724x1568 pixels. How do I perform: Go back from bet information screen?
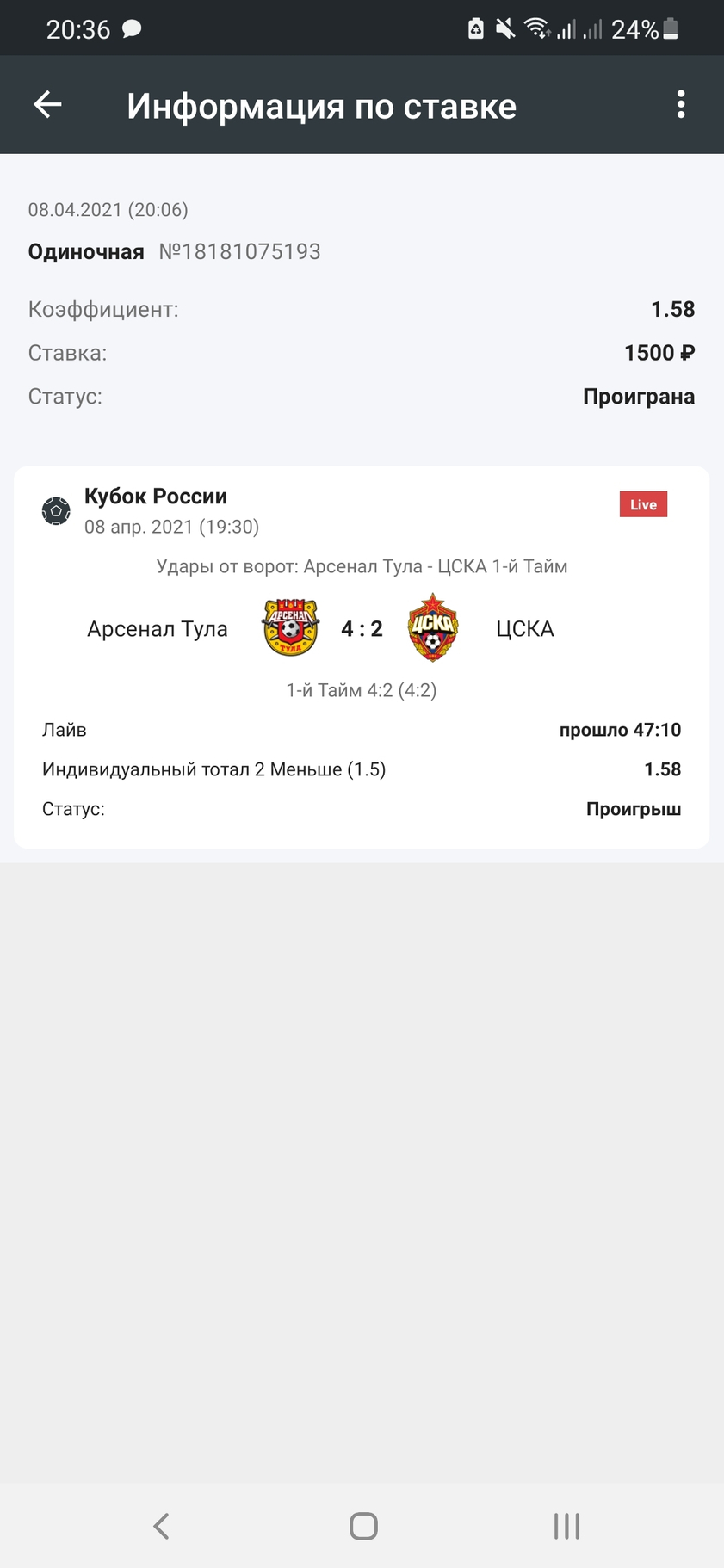point(47,105)
